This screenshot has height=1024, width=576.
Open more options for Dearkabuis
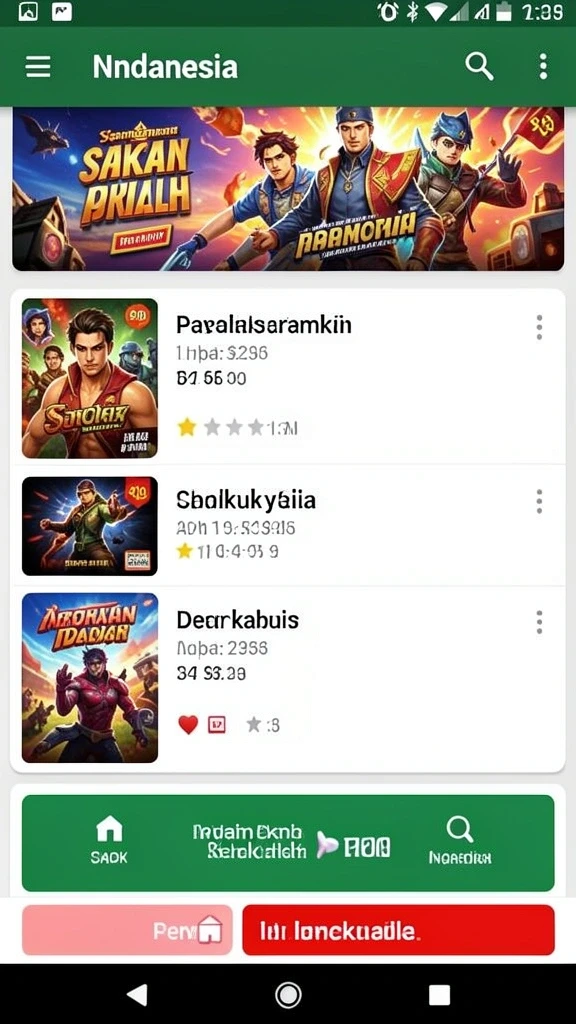point(539,622)
